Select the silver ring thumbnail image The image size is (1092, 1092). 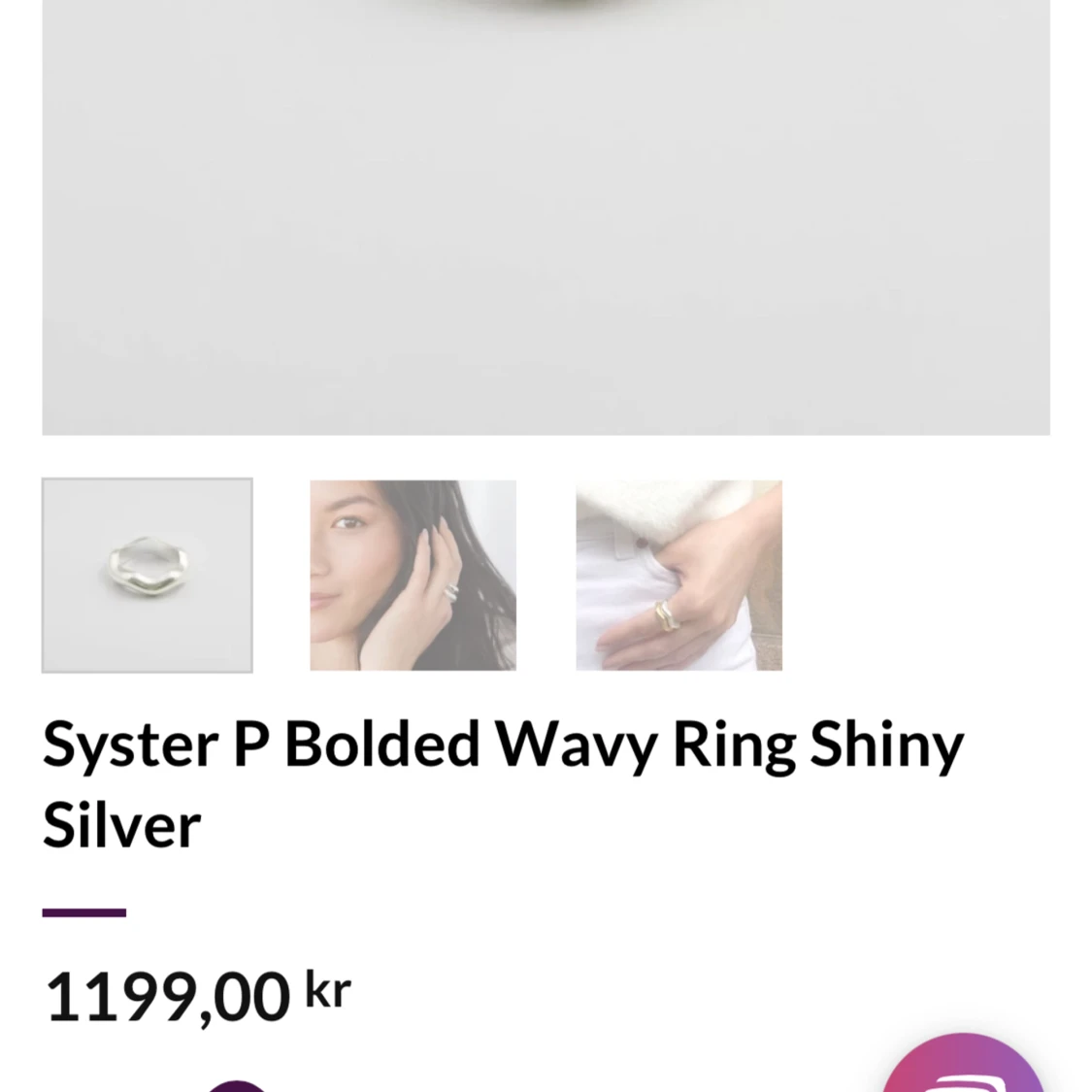pos(148,575)
